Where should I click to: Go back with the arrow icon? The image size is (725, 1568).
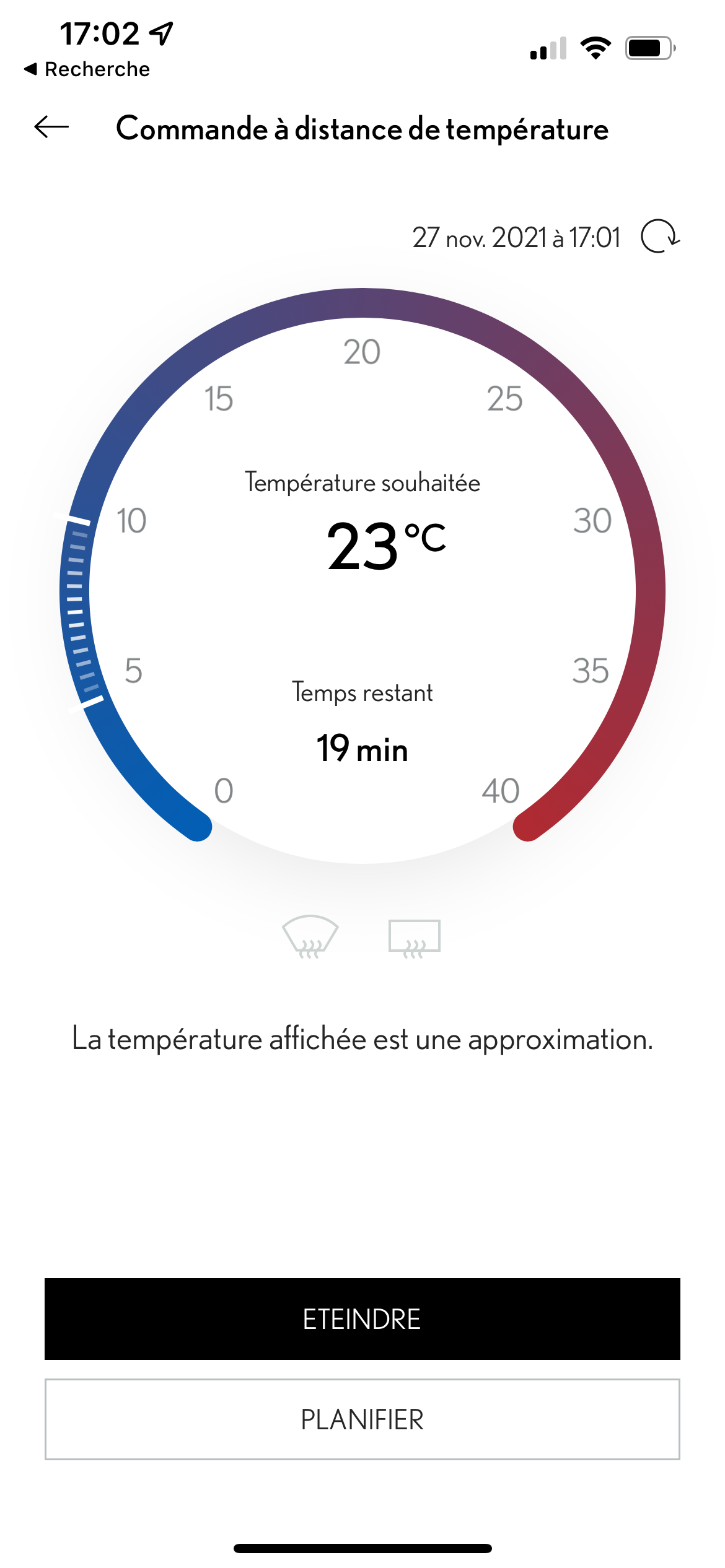(x=51, y=128)
